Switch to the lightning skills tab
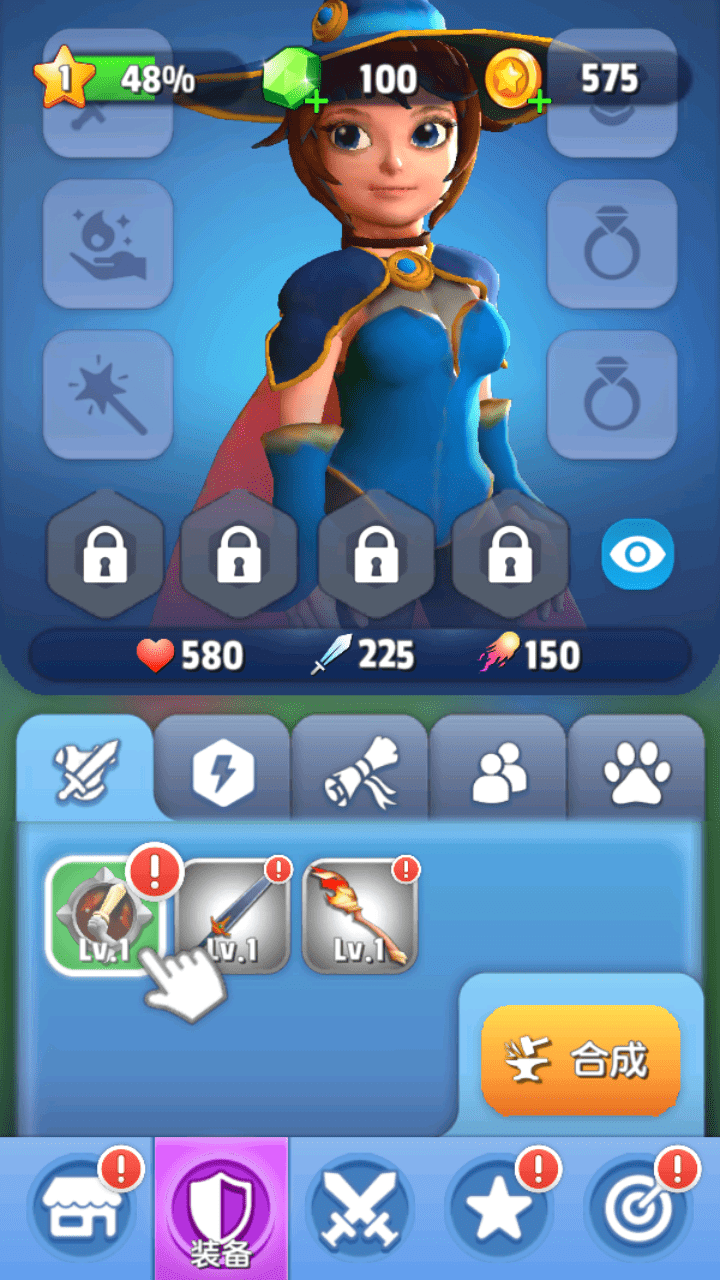This screenshot has width=720, height=1280. coord(222,770)
